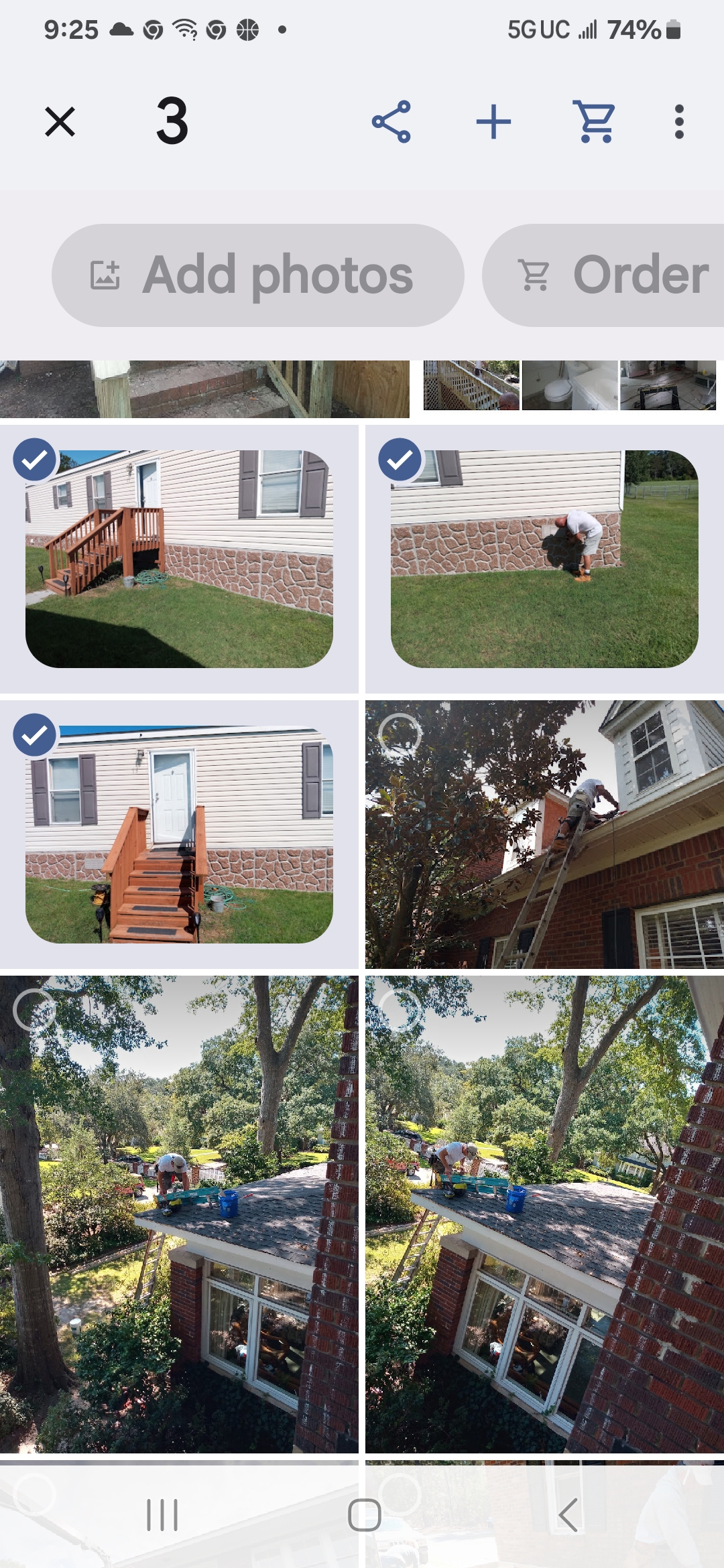Deselect photo of house with side stairs
This screenshot has width=724, height=1568.
point(179,559)
